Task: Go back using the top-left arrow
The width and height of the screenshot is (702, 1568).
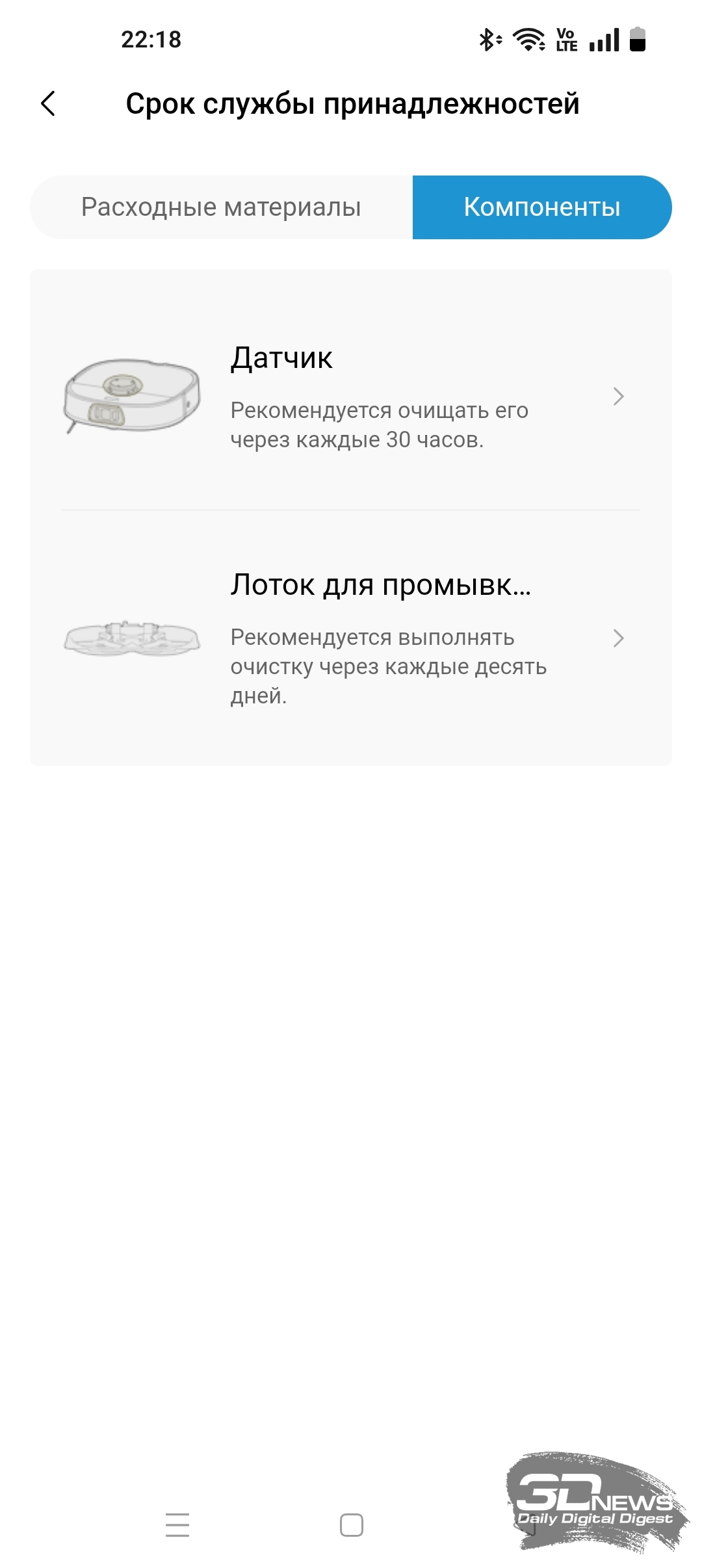Action: point(48,103)
